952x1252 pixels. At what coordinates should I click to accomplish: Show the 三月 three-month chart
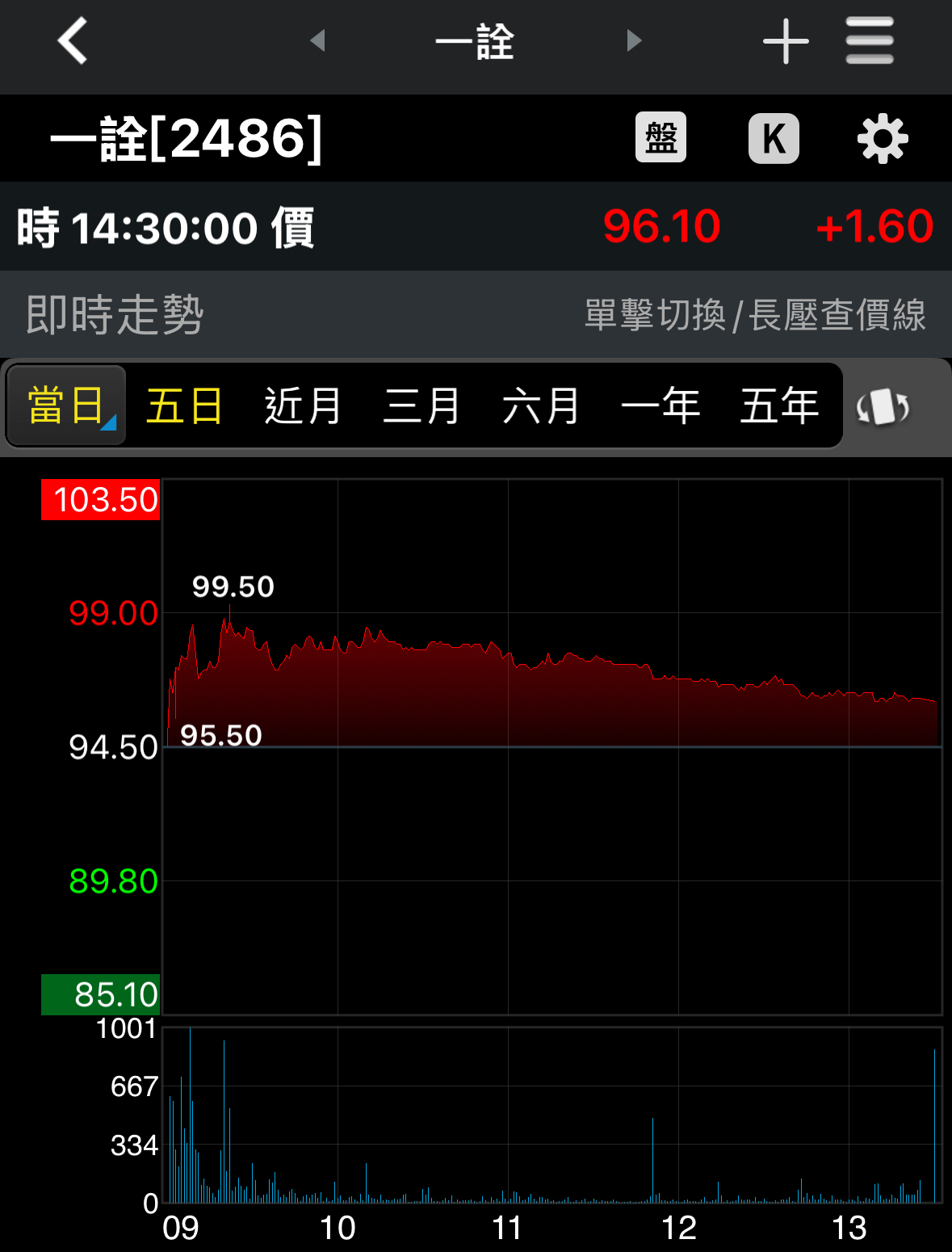pyautogui.click(x=421, y=405)
